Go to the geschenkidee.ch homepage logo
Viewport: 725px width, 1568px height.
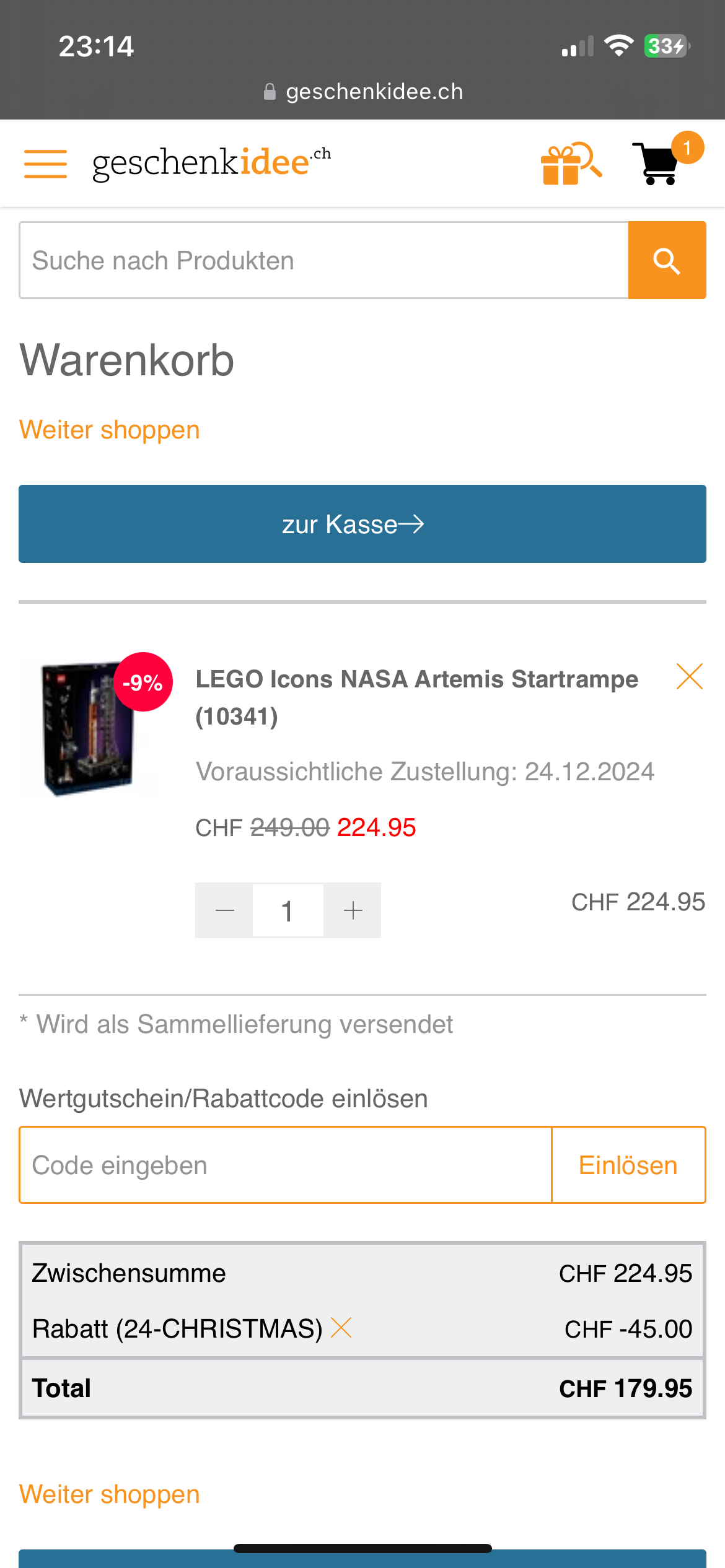point(211,163)
